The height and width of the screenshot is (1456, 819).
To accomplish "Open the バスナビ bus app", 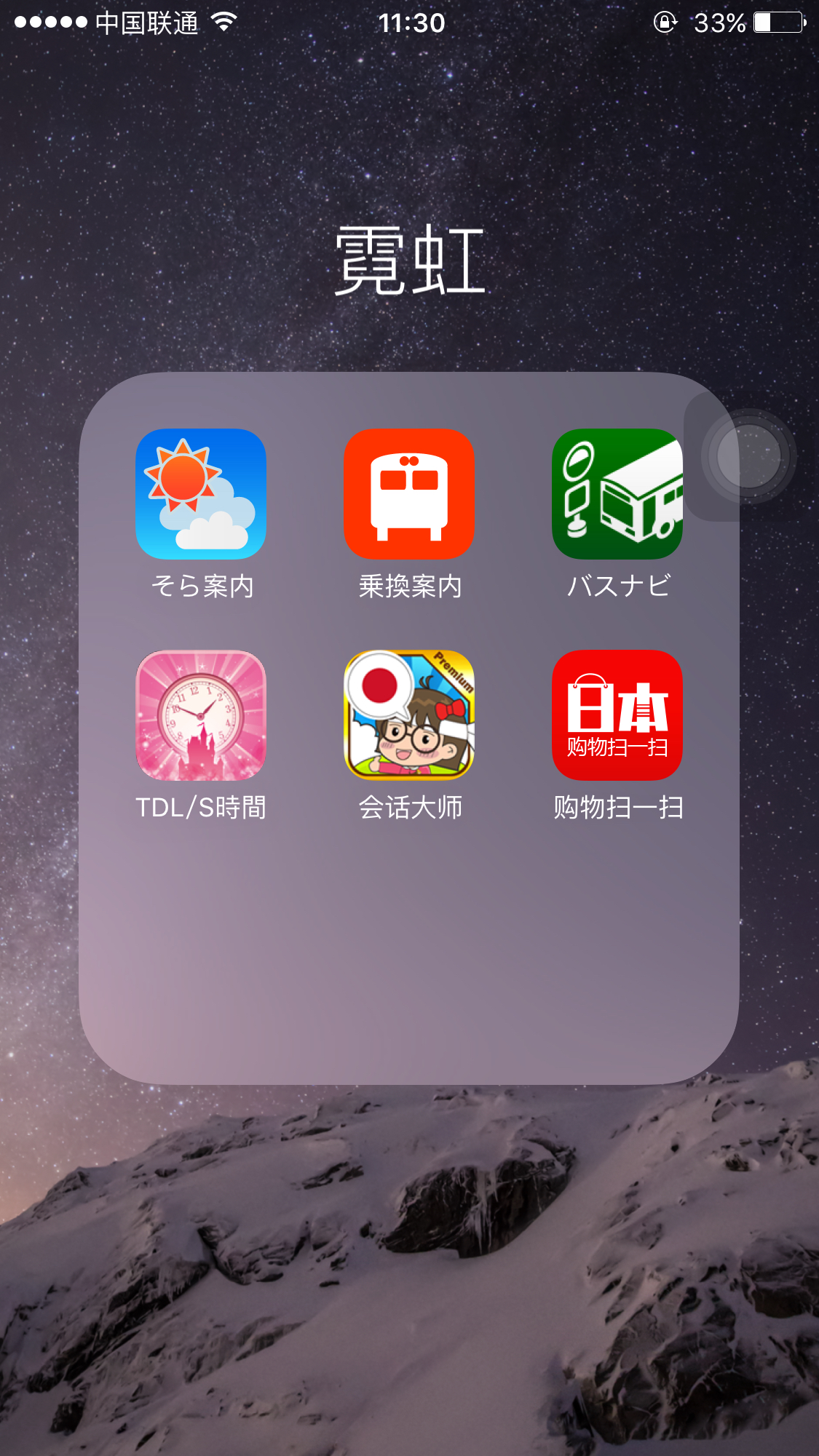I will pos(616,494).
